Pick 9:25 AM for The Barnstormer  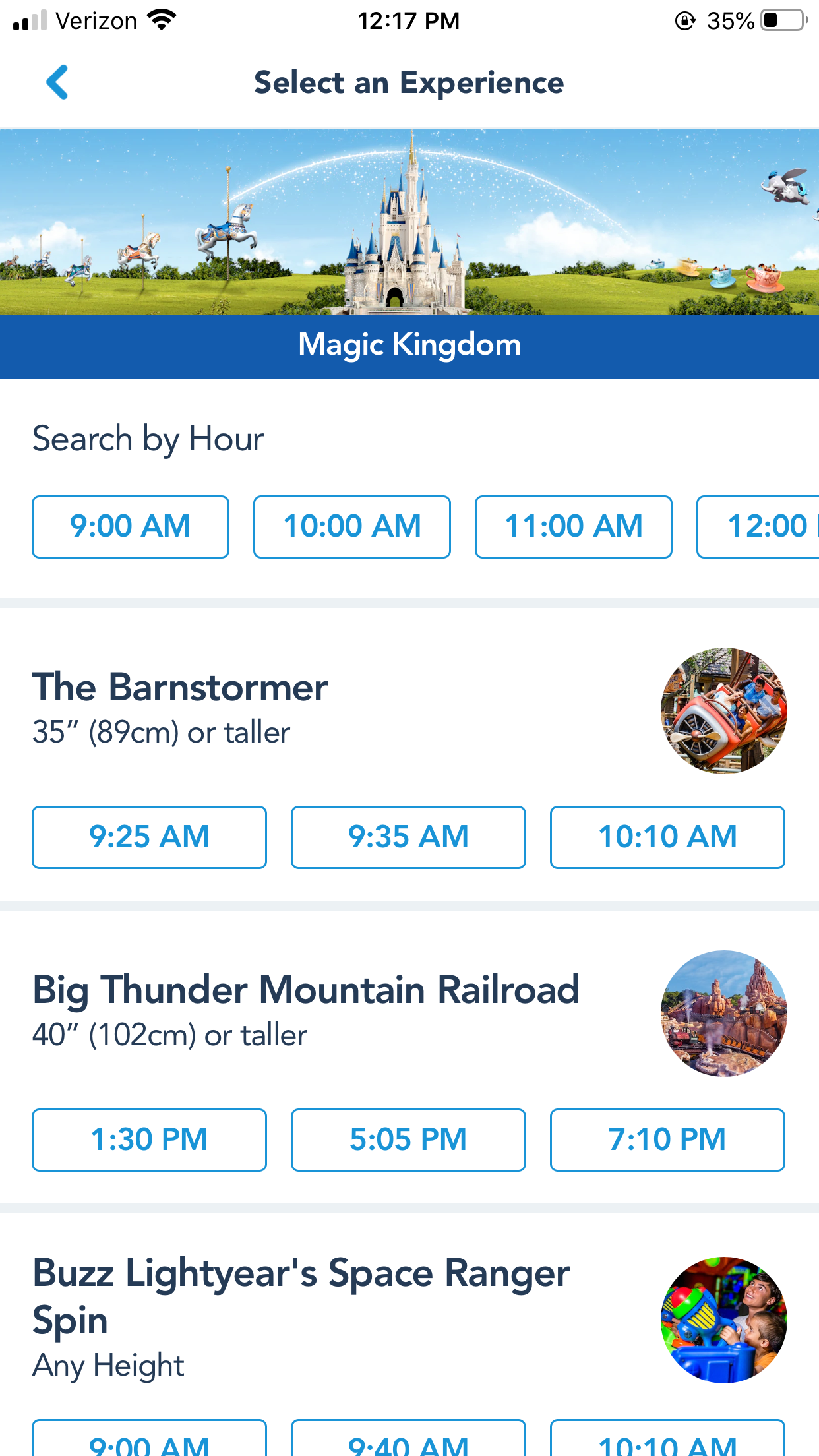tap(149, 837)
